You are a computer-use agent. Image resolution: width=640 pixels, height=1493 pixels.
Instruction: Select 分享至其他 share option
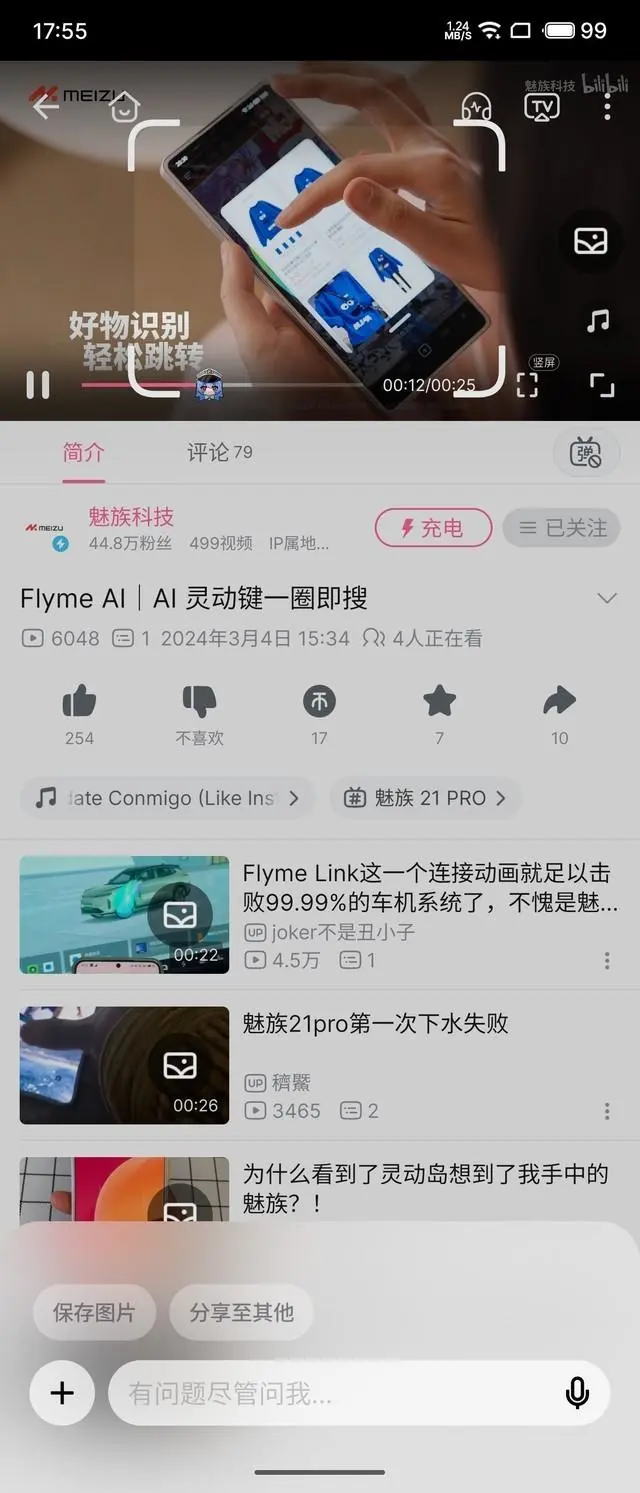coord(241,1312)
